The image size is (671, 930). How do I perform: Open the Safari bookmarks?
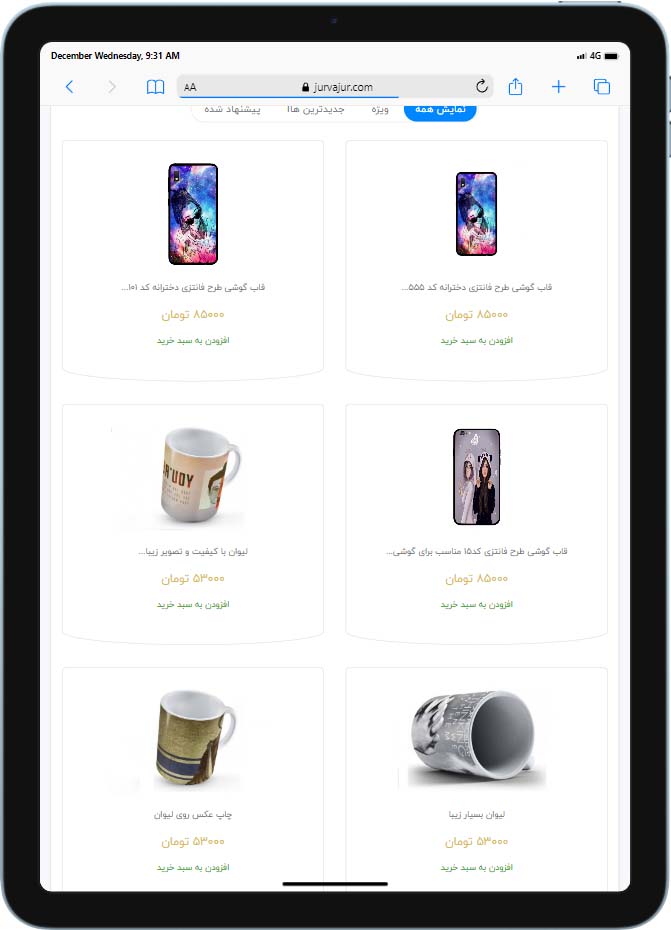point(155,87)
